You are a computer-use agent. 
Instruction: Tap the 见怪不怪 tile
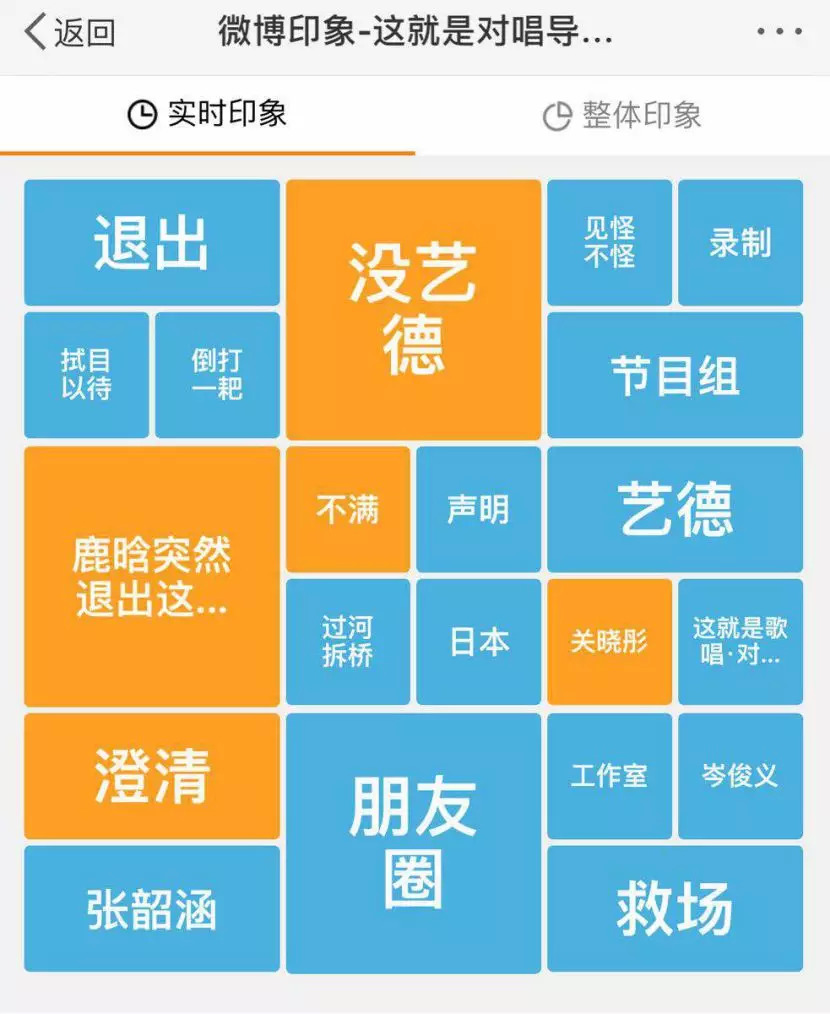(609, 243)
